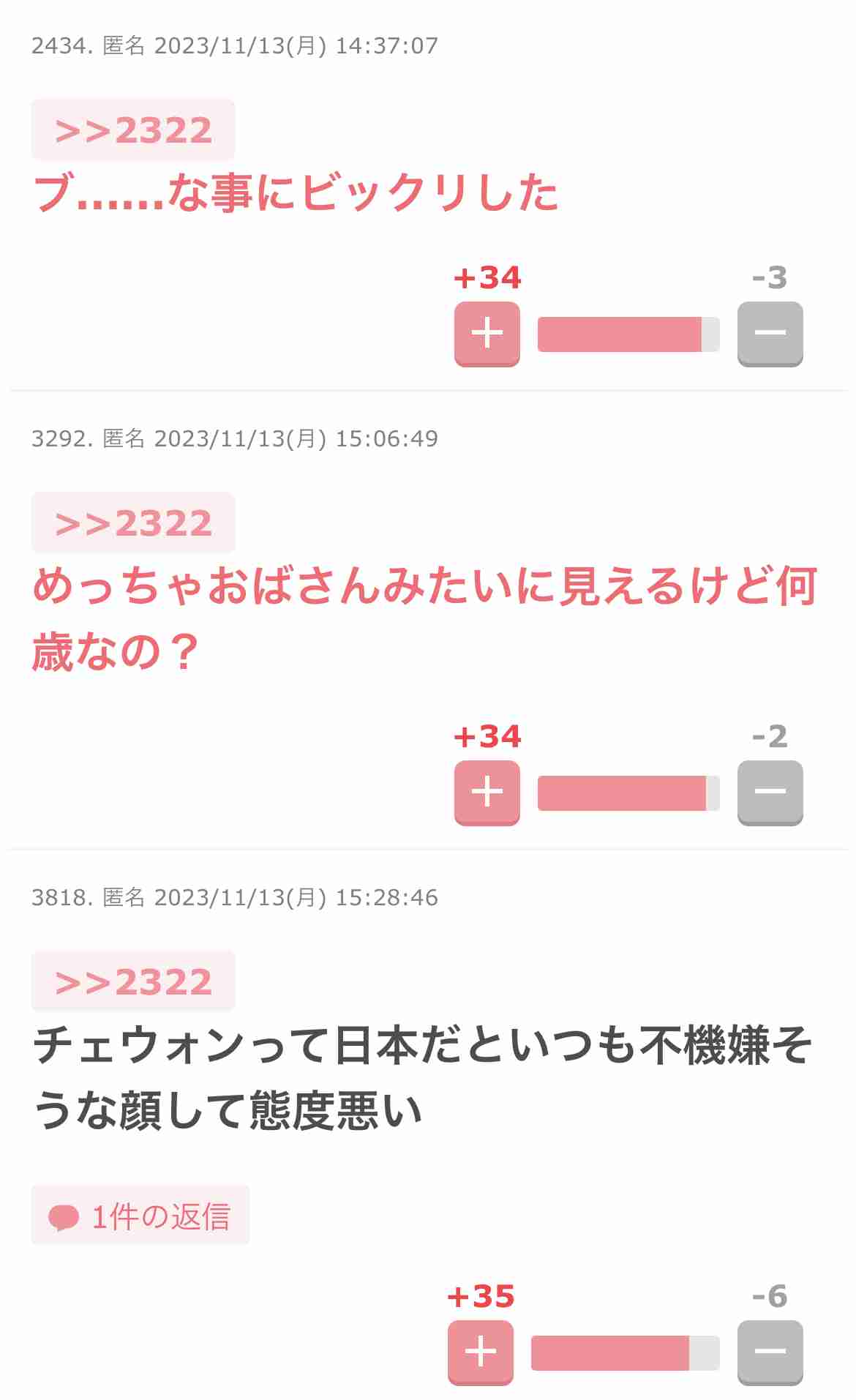Upvote comment 3818 with plus button
This screenshot has height=1400, width=856.
(481, 1352)
